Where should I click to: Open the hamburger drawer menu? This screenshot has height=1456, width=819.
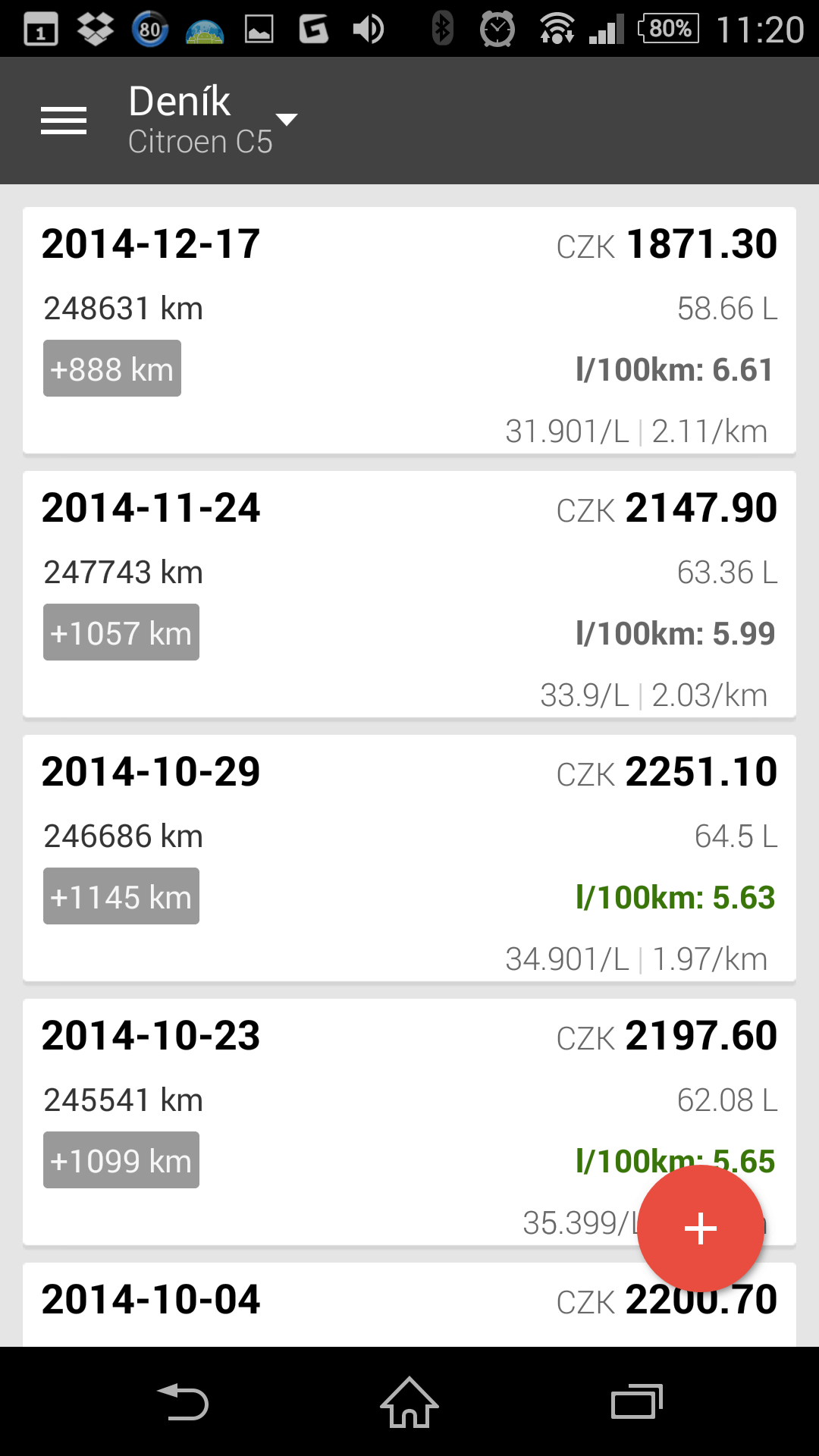(64, 121)
